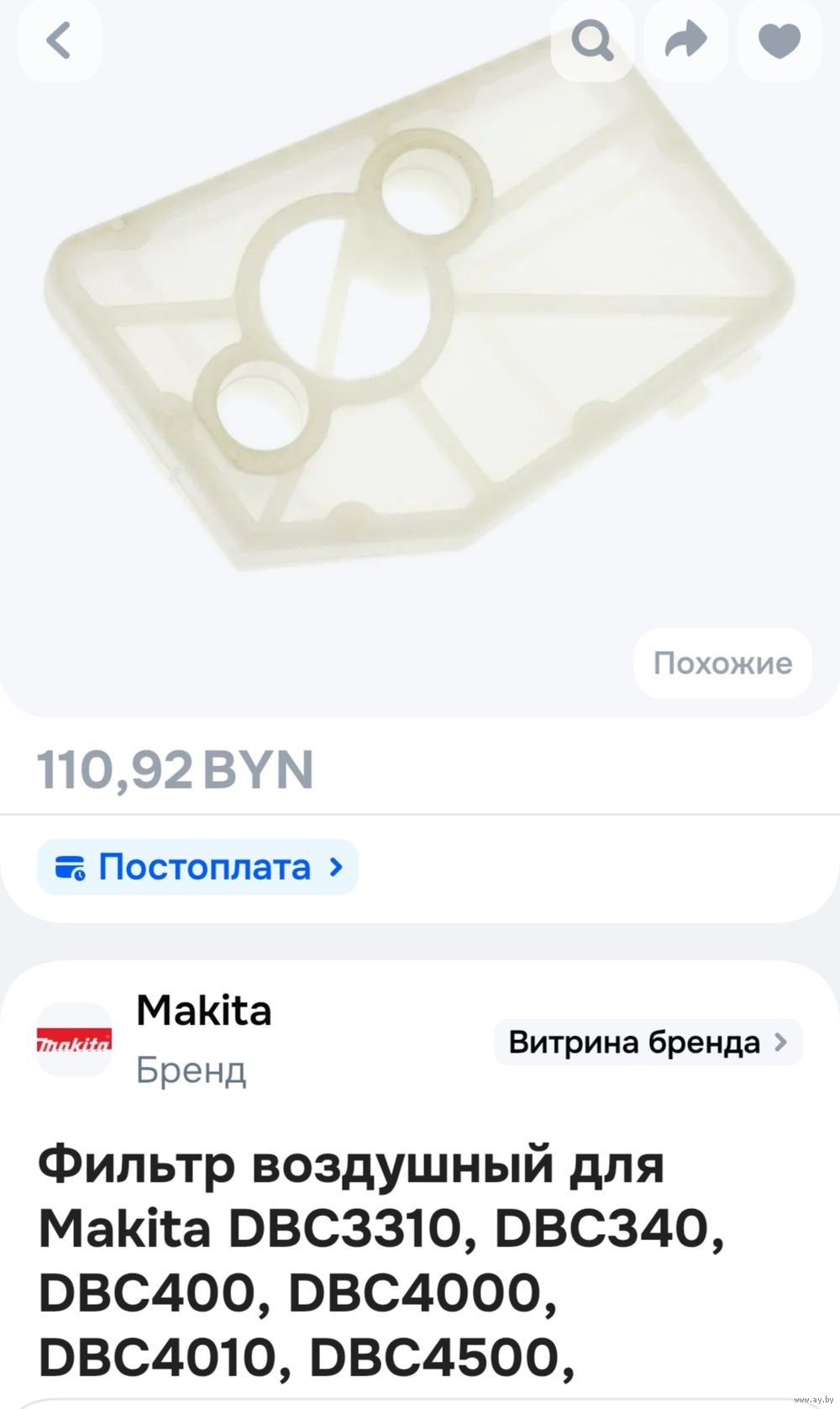This screenshot has width=840, height=1409.
Task: Add the product to favorites
Action: click(779, 40)
